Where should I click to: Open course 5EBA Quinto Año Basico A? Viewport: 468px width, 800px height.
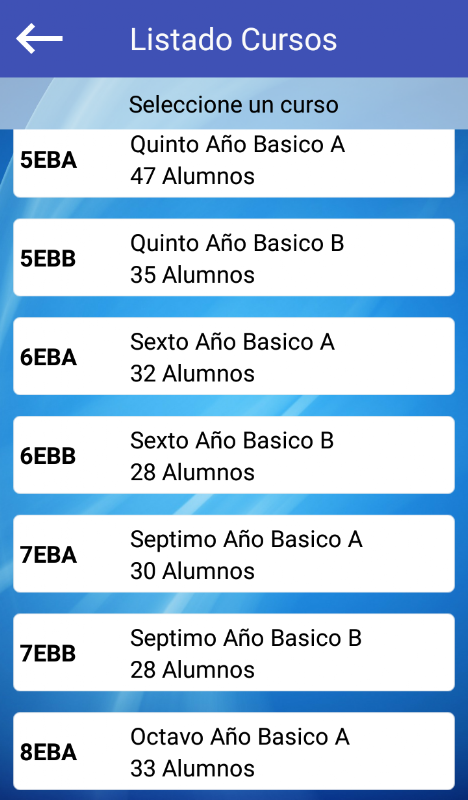click(x=234, y=163)
